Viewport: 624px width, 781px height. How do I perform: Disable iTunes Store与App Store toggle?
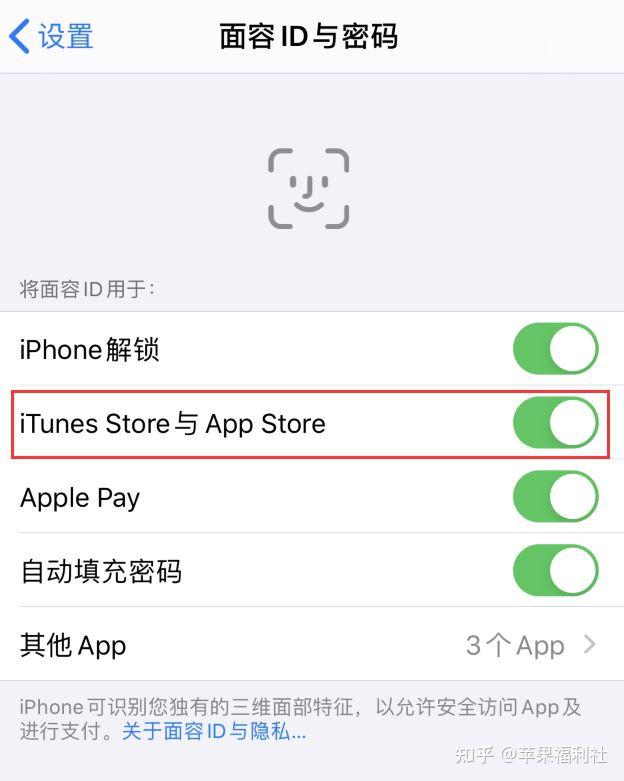[555, 423]
